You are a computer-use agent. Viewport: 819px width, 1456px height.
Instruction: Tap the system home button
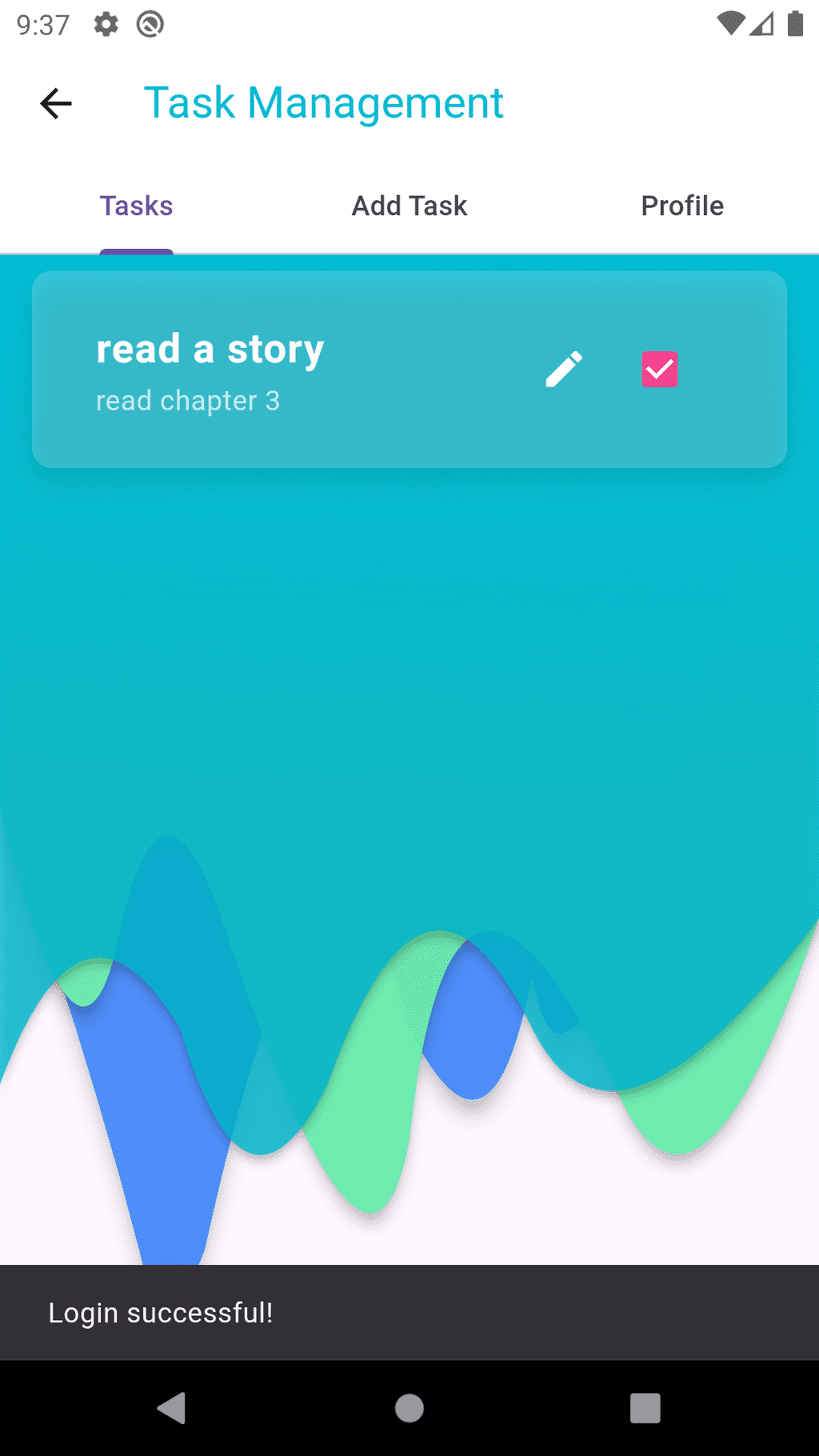coord(409,1408)
